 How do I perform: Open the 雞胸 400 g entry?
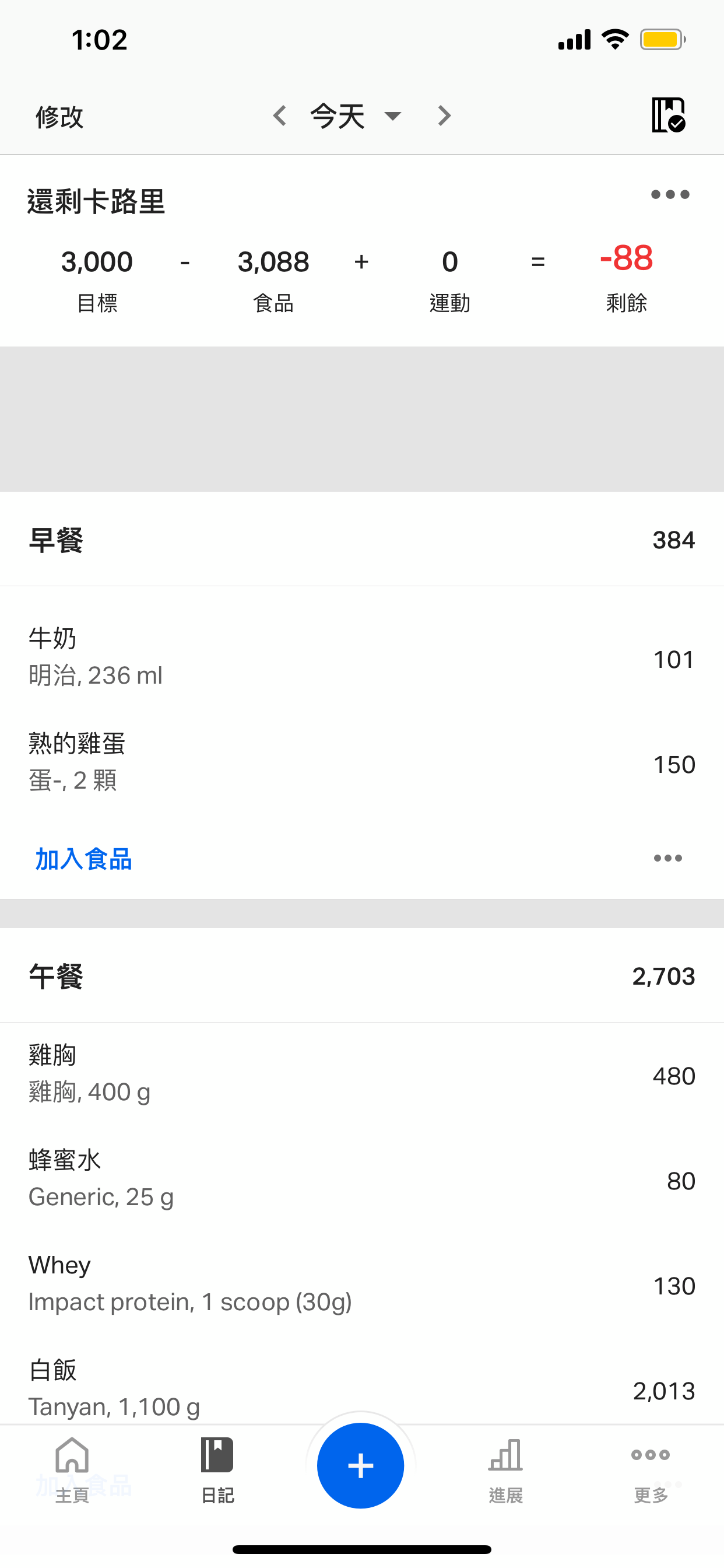point(362,1074)
